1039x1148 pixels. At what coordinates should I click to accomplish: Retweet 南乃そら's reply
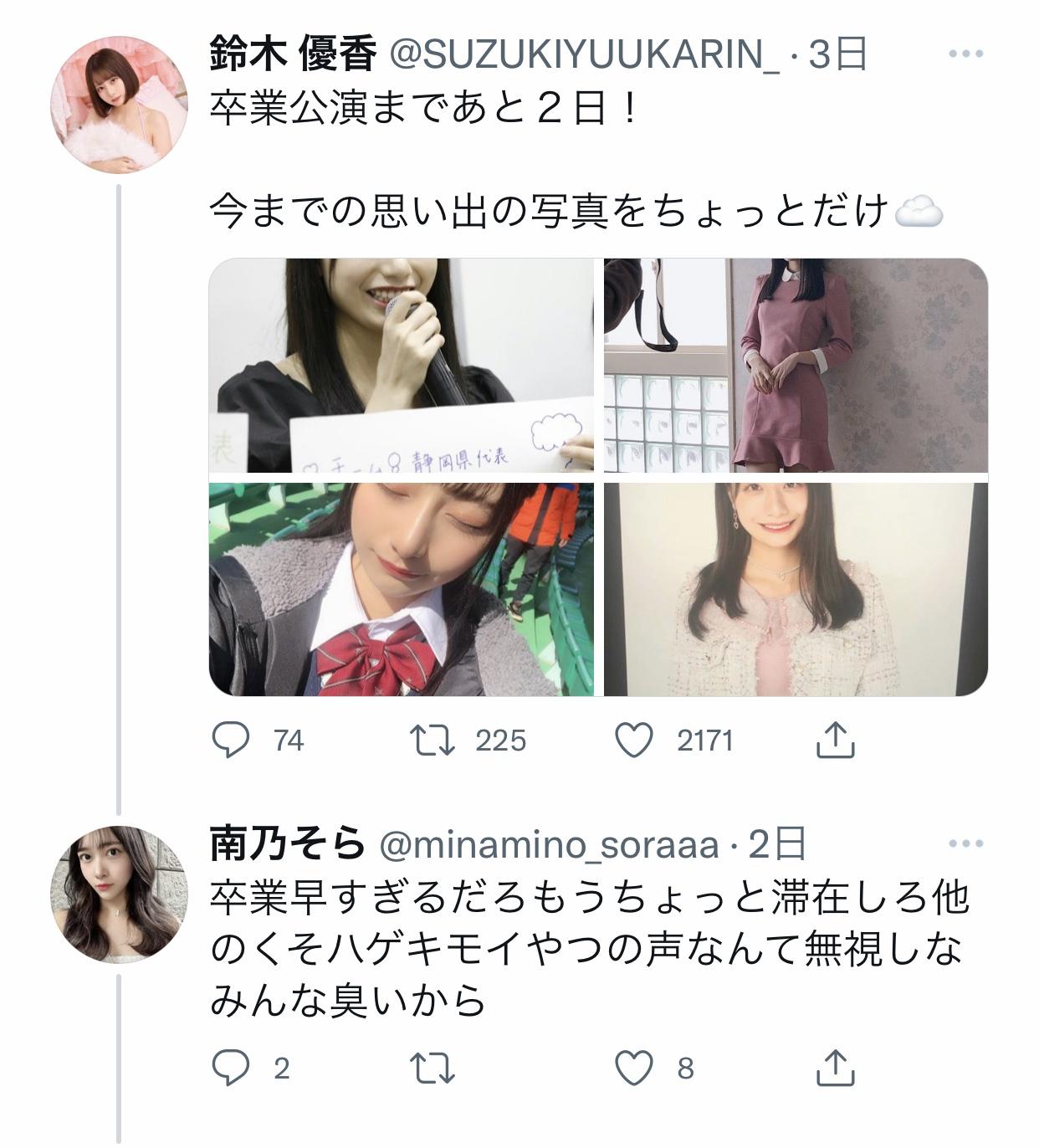click(432, 1068)
